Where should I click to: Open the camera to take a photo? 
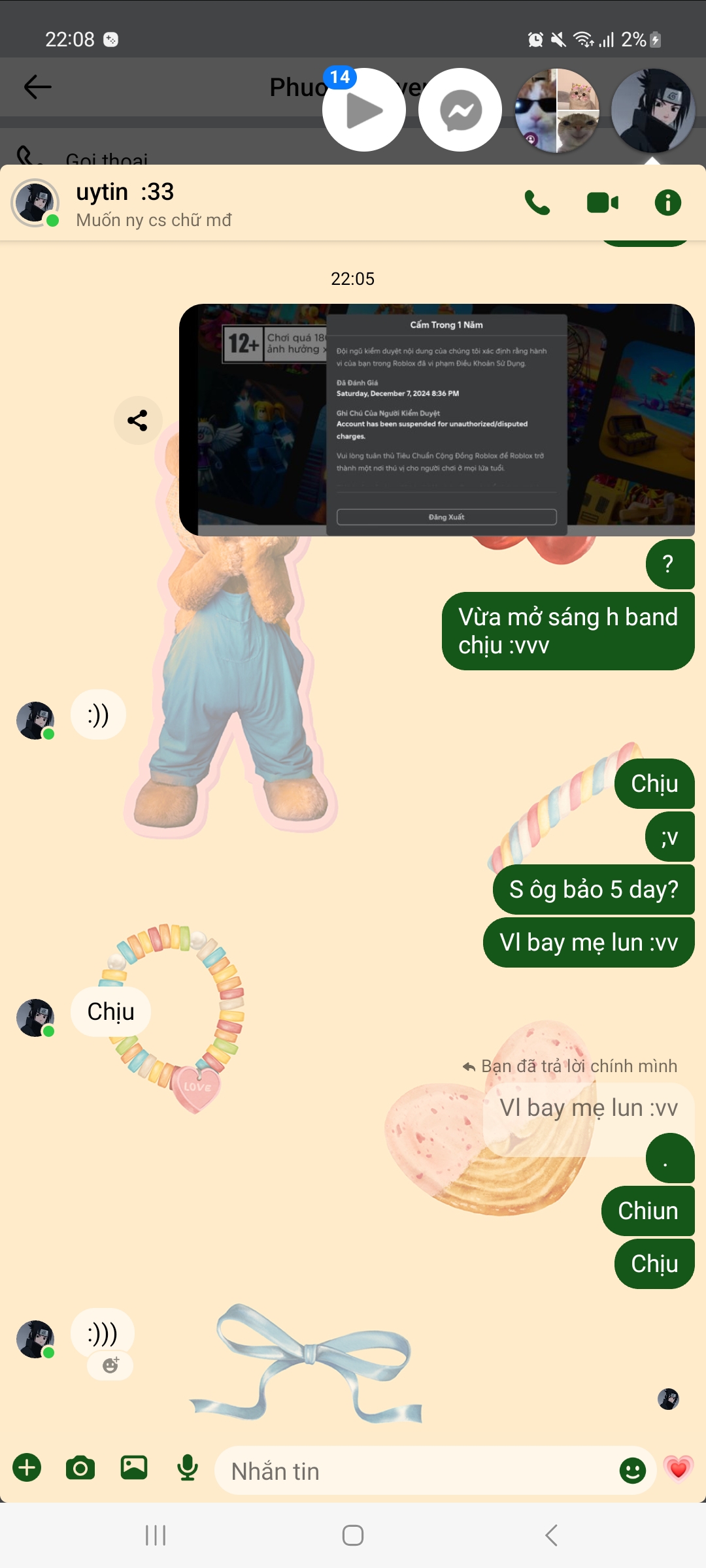[x=80, y=1467]
